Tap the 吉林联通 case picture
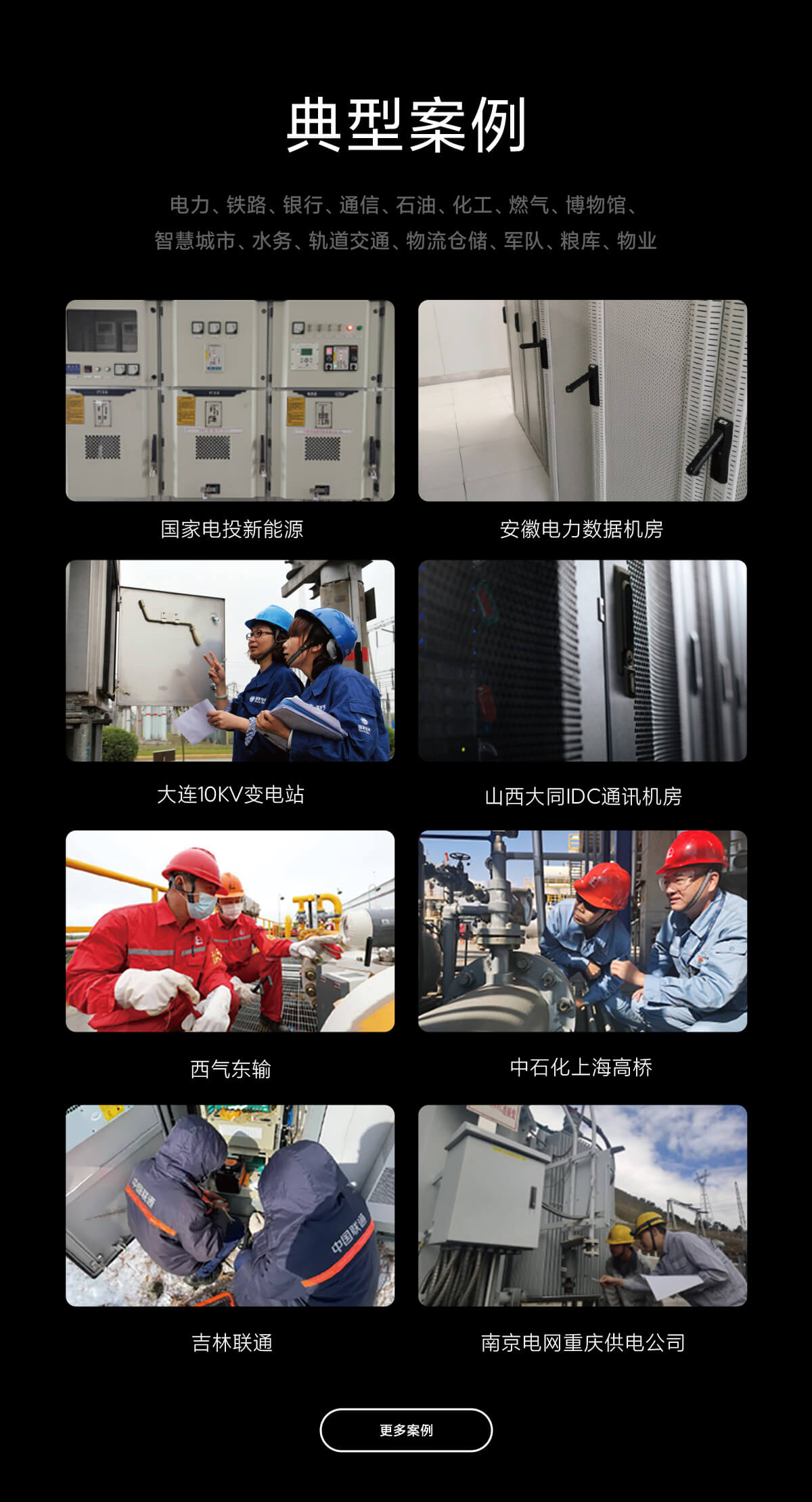Viewport: 812px width, 1502px height. (x=230, y=1206)
